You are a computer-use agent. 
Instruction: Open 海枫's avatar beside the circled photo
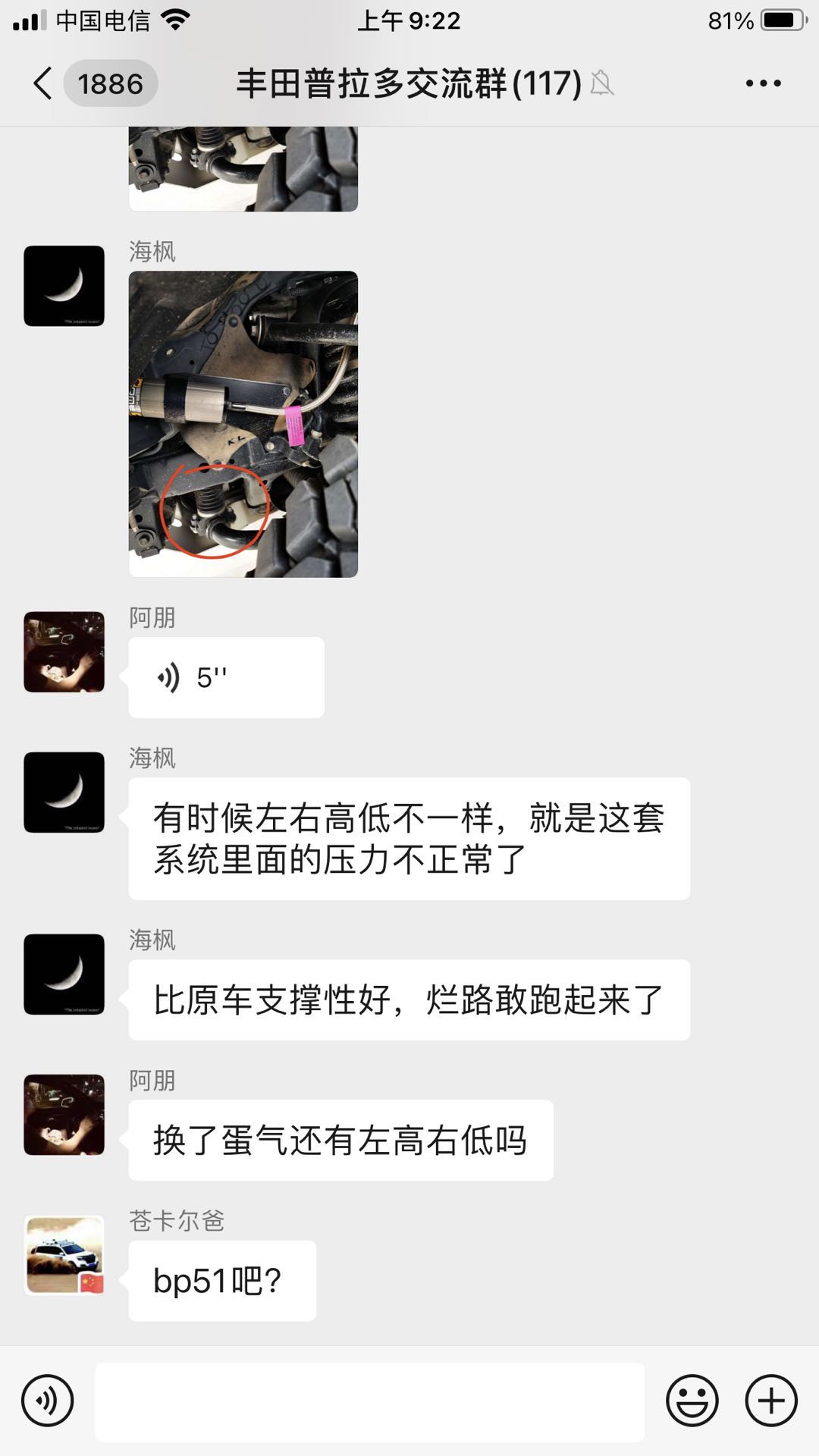64,286
